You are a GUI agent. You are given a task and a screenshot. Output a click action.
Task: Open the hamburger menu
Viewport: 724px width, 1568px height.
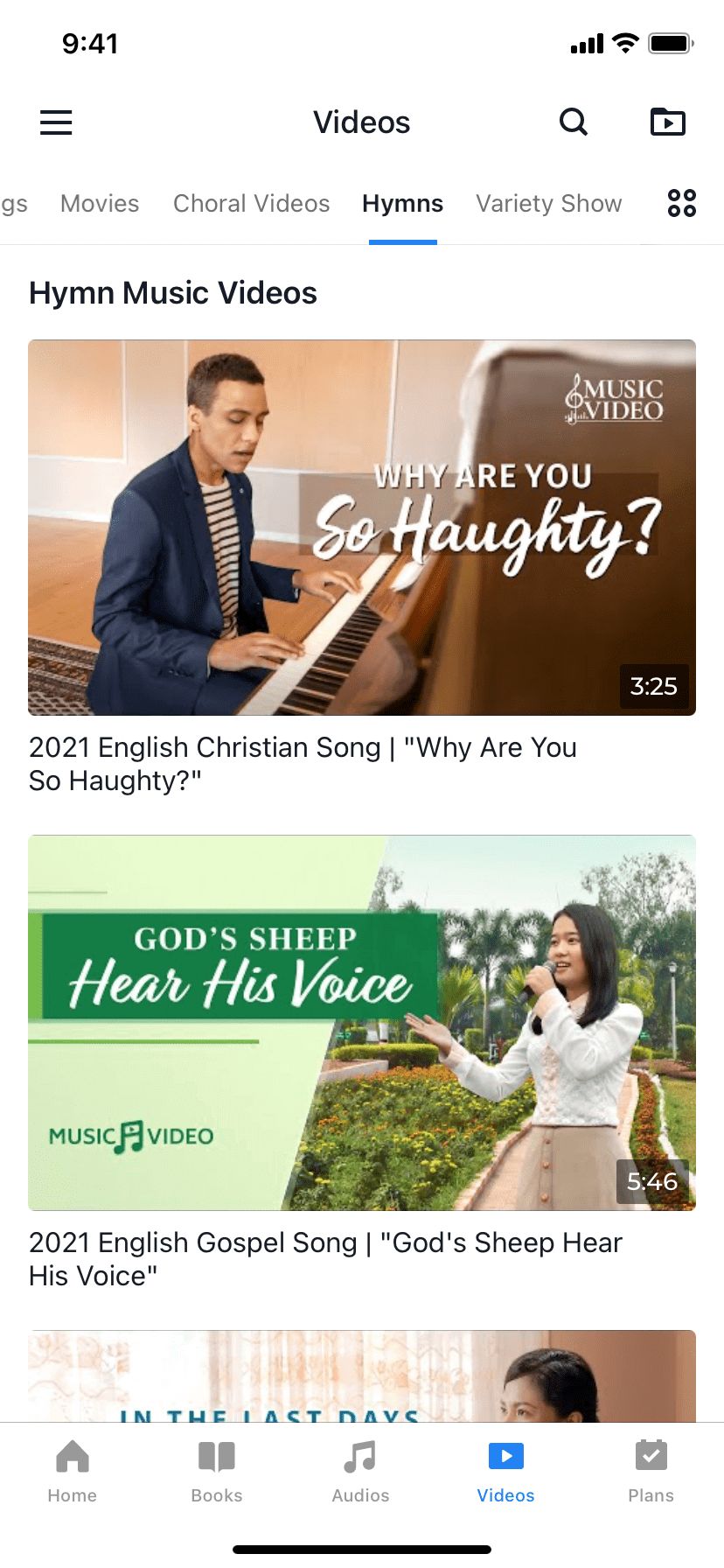[x=56, y=122]
